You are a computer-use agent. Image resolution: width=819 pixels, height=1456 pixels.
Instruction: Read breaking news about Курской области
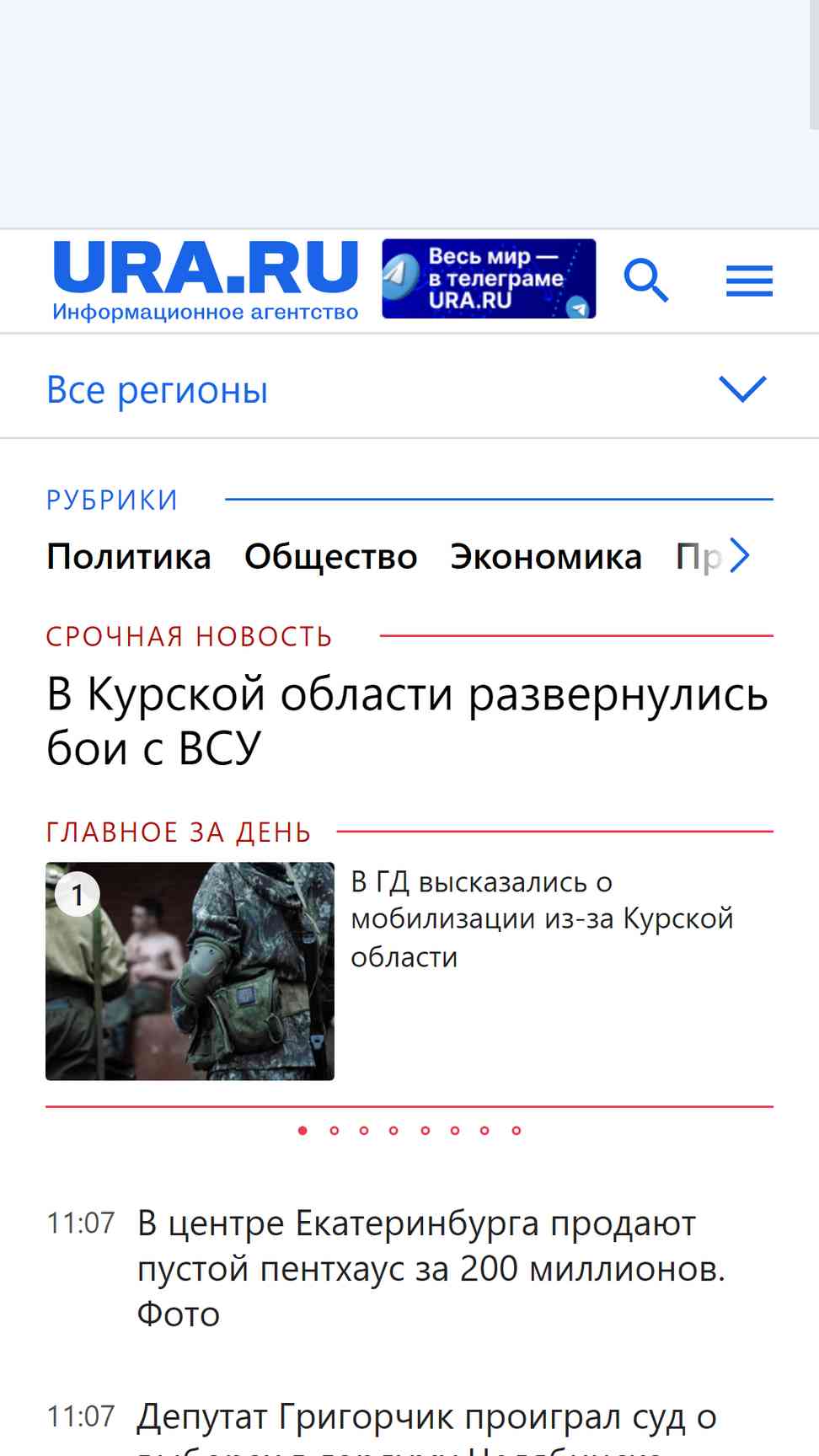tap(407, 721)
